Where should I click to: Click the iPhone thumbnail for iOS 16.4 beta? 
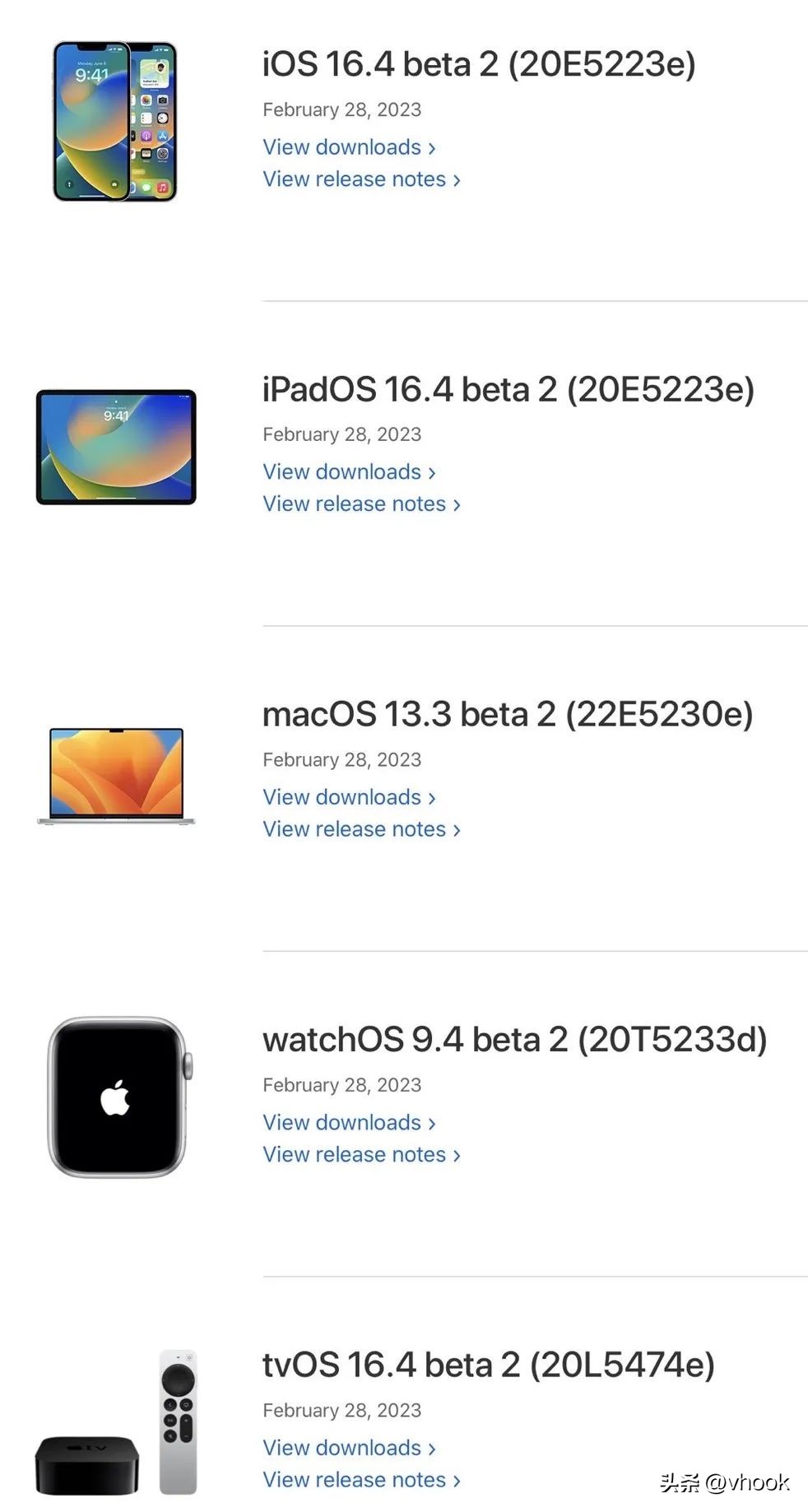(115, 119)
